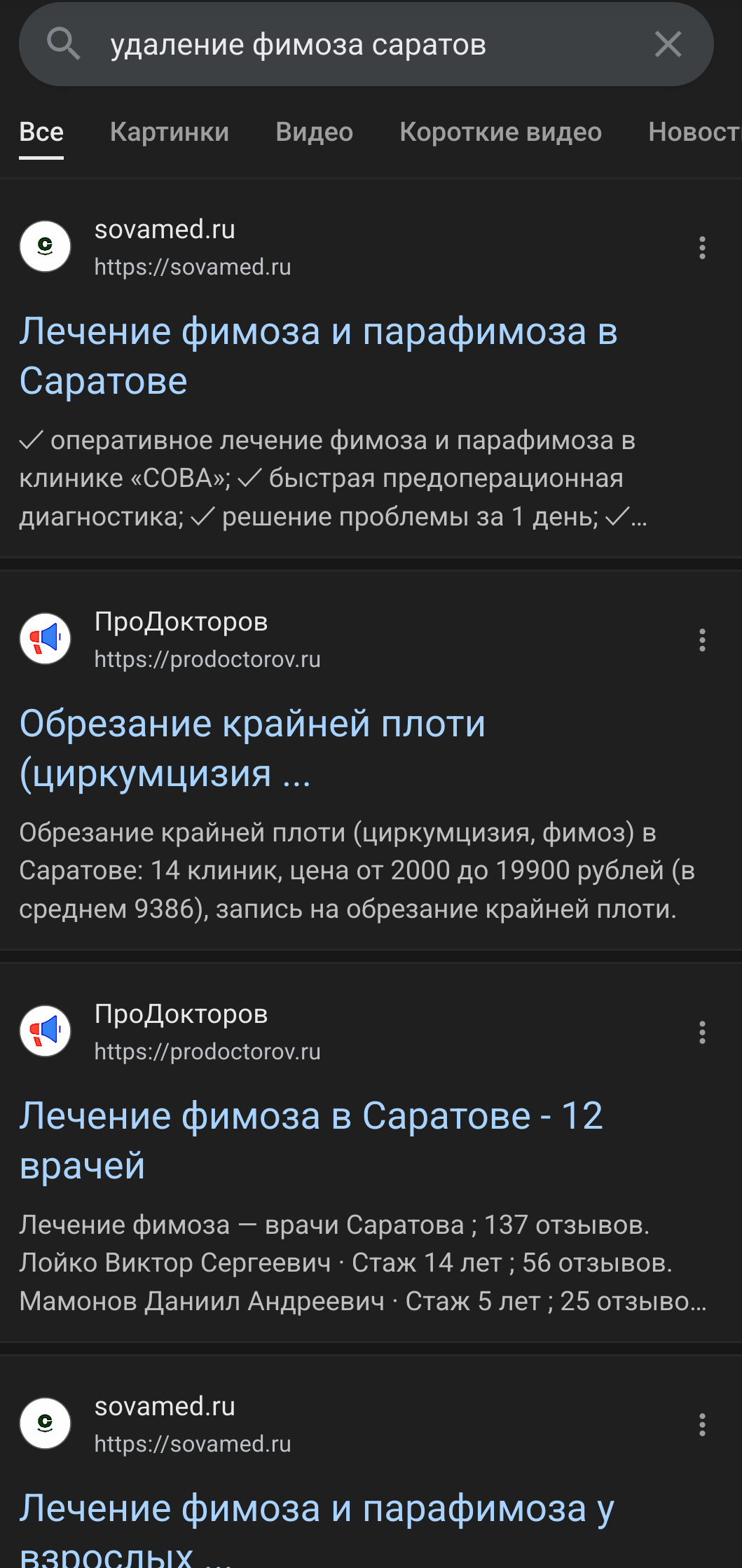The width and height of the screenshot is (742, 1568).
Task: Open the three-dot menu of the 12 врачей result
Action: pos(702,1032)
